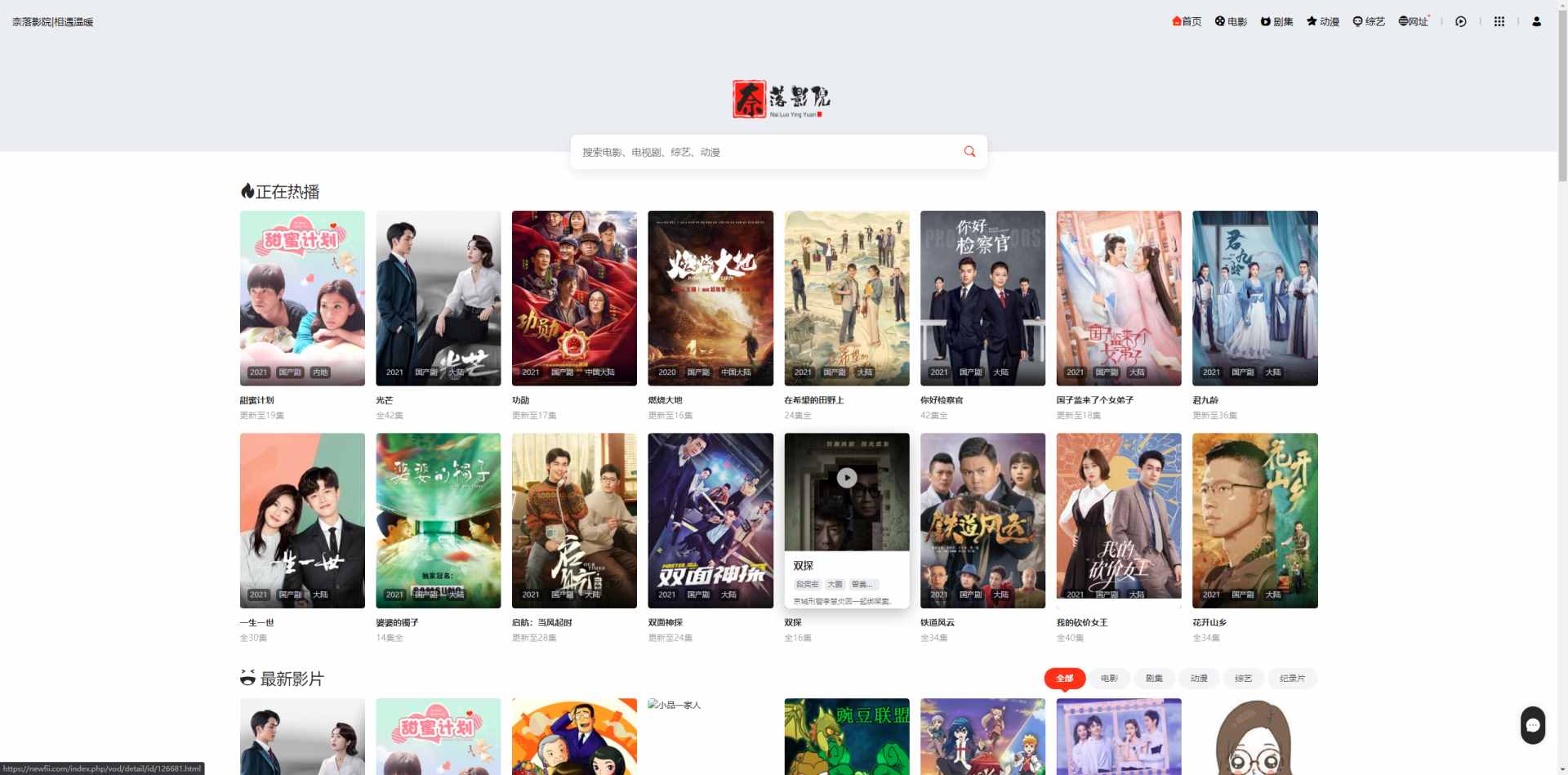Open the 首页 home nav item
1568x775 pixels.
point(1187,22)
